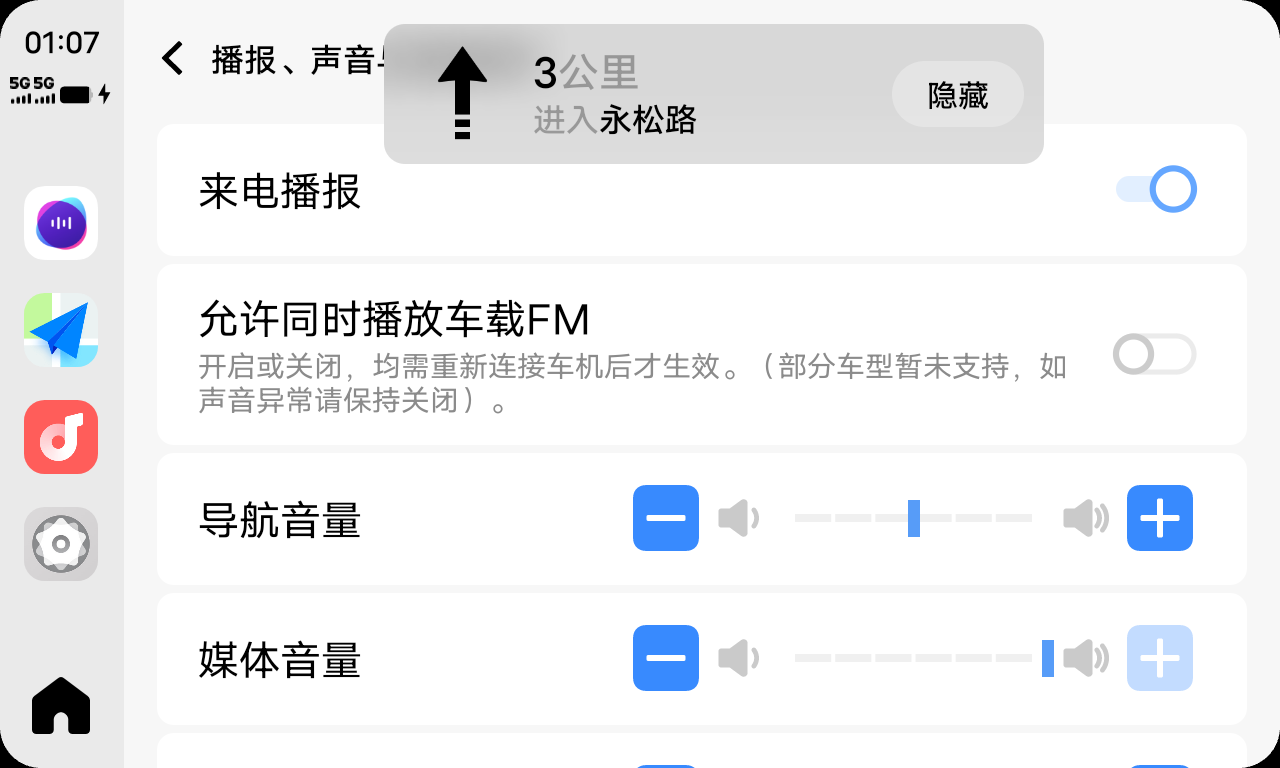Tap the 导航音量 slider track
1280x768 pixels.
coord(912,518)
